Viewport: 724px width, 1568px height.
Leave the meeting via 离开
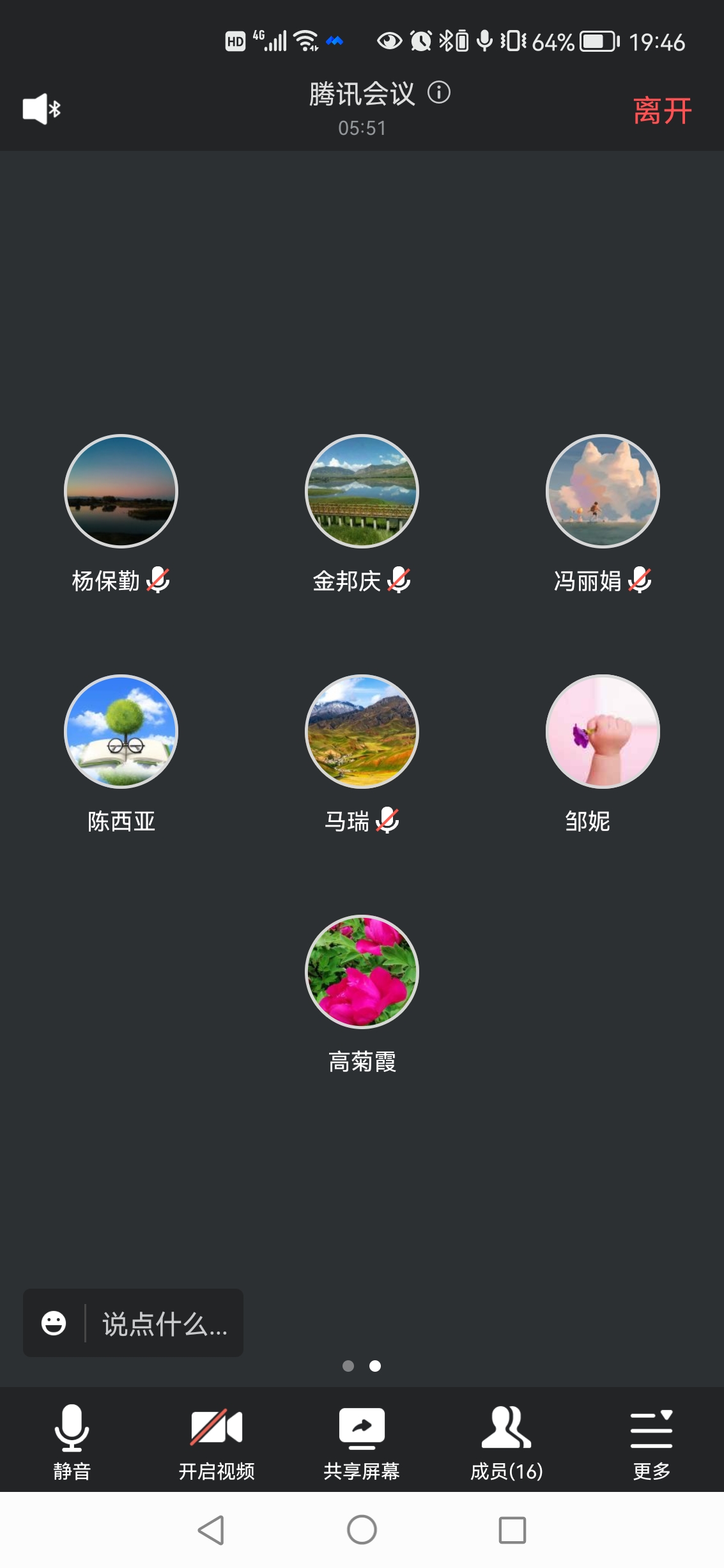(662, 111)
